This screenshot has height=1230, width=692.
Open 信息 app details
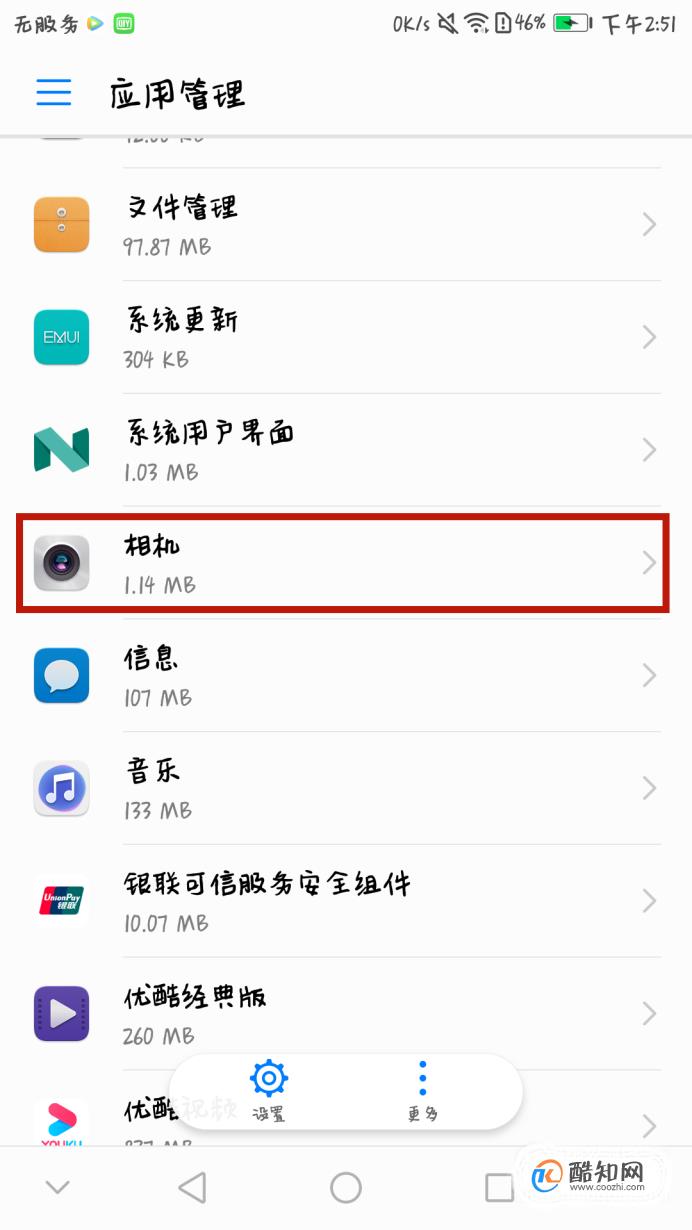click(x=345, y=676)
